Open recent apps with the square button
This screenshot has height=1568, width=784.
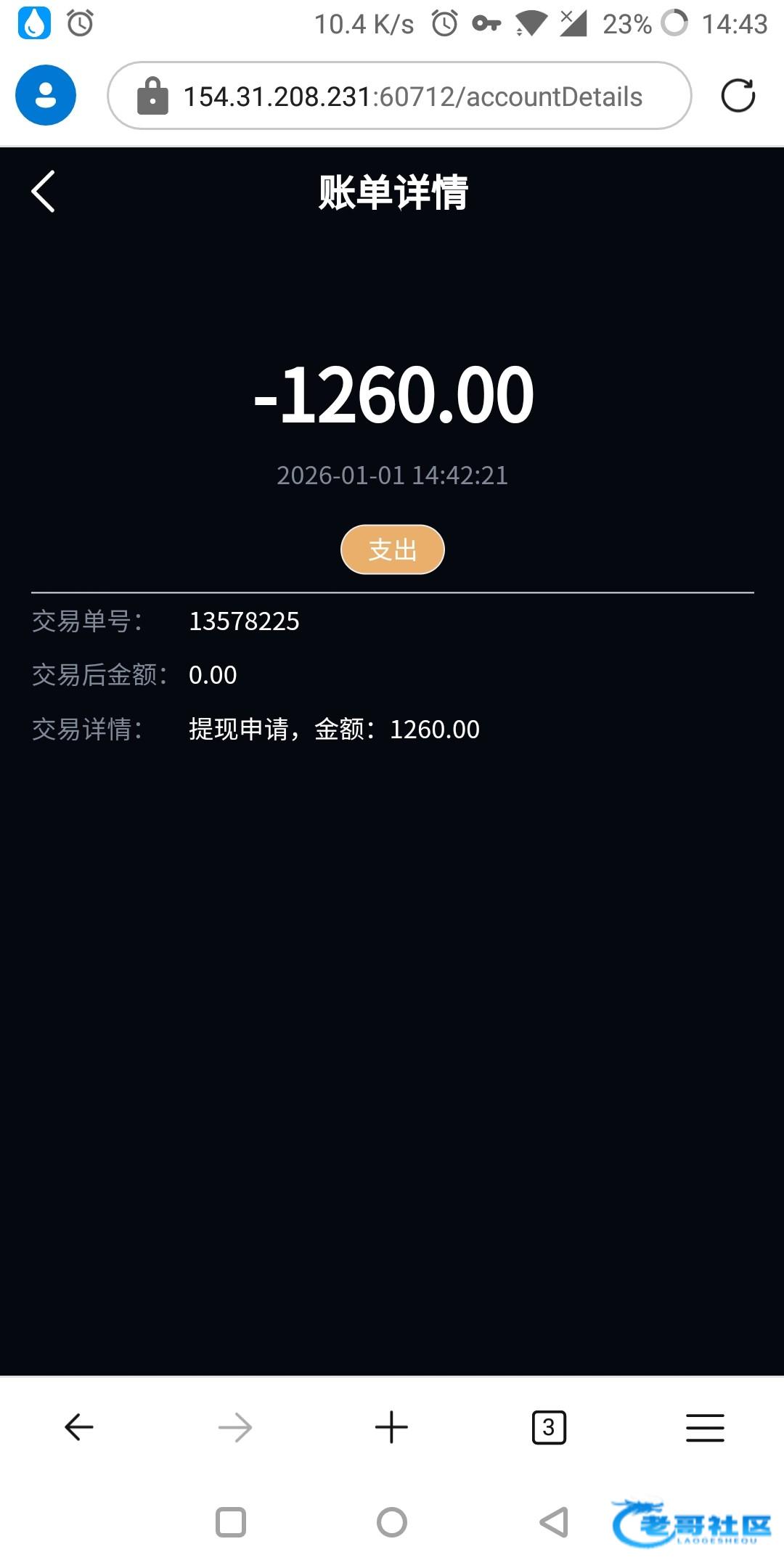pos(231,1522)
